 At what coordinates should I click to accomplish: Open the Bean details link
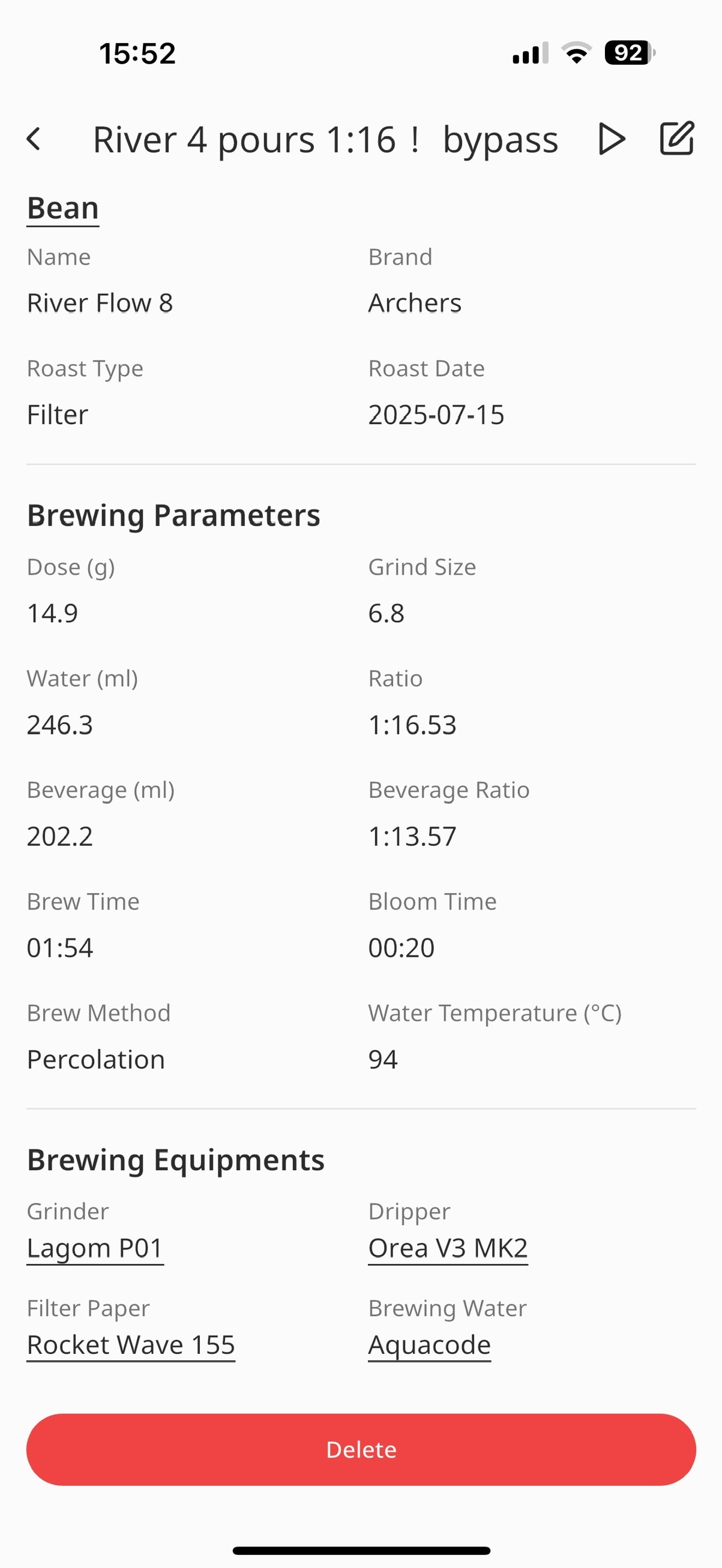62,208
